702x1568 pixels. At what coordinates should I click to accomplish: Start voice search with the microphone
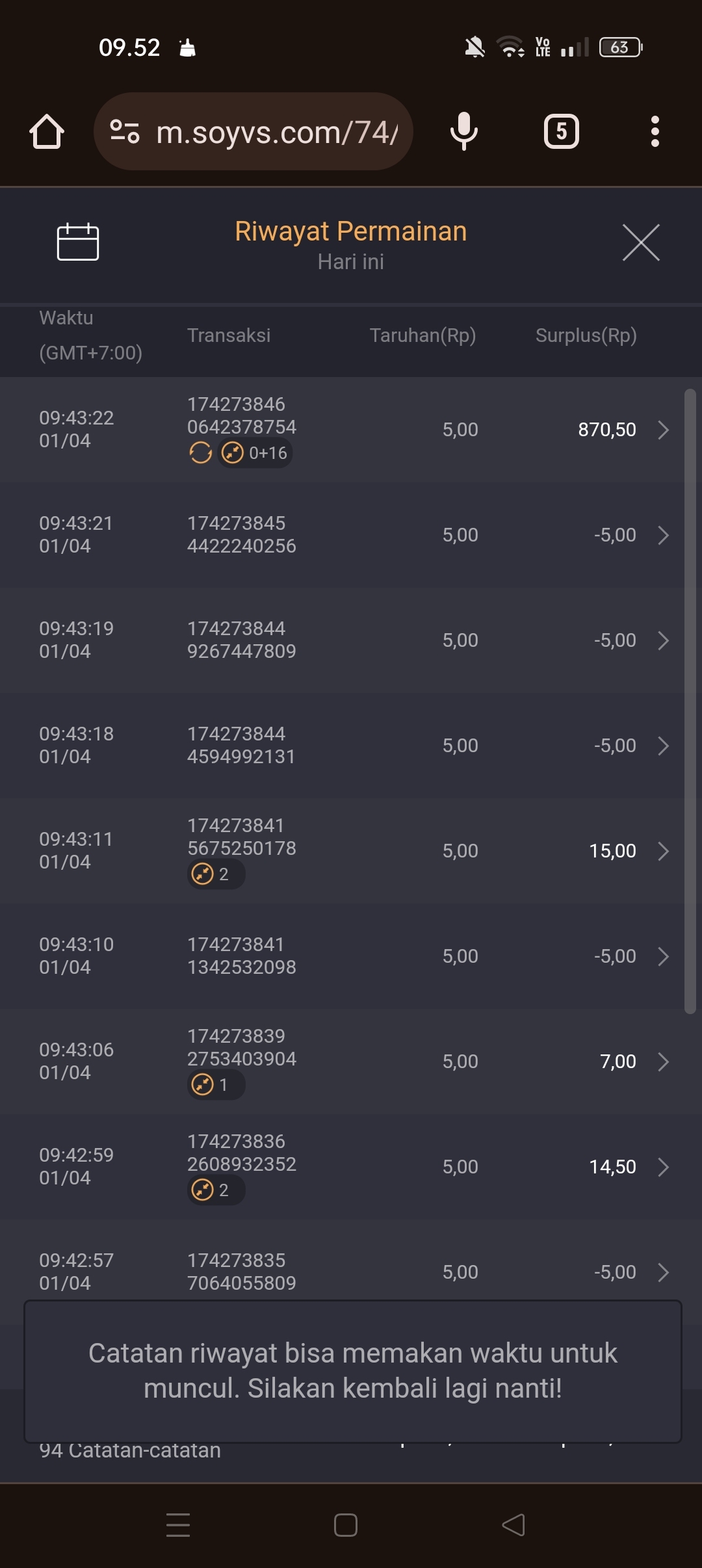463,131
